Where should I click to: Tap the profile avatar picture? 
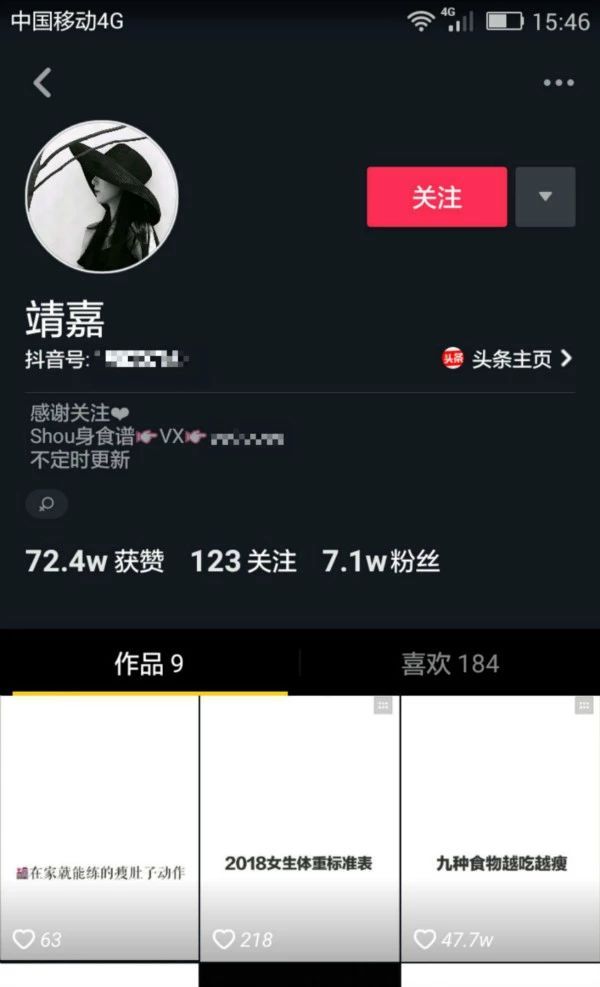(101, 196)
